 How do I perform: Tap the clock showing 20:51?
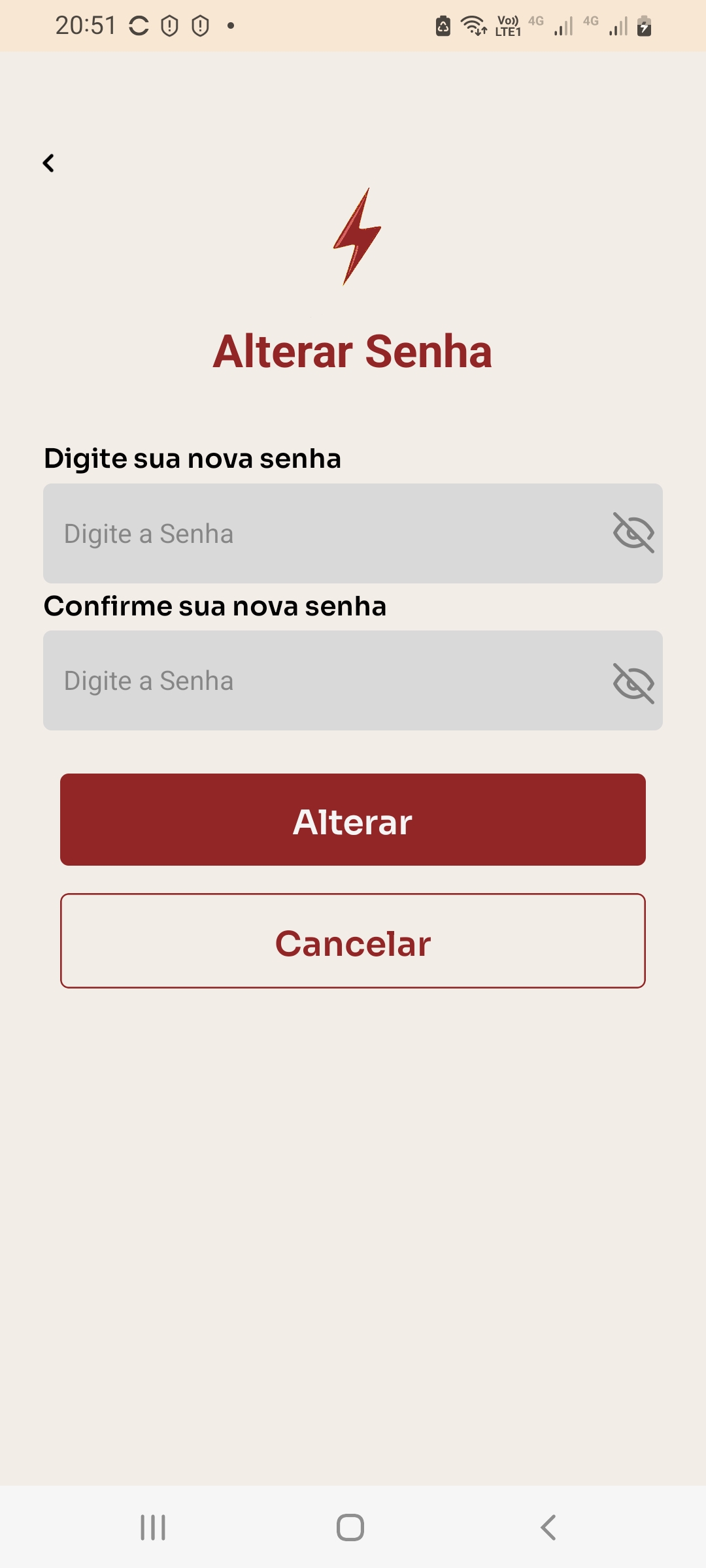[86, 25]
